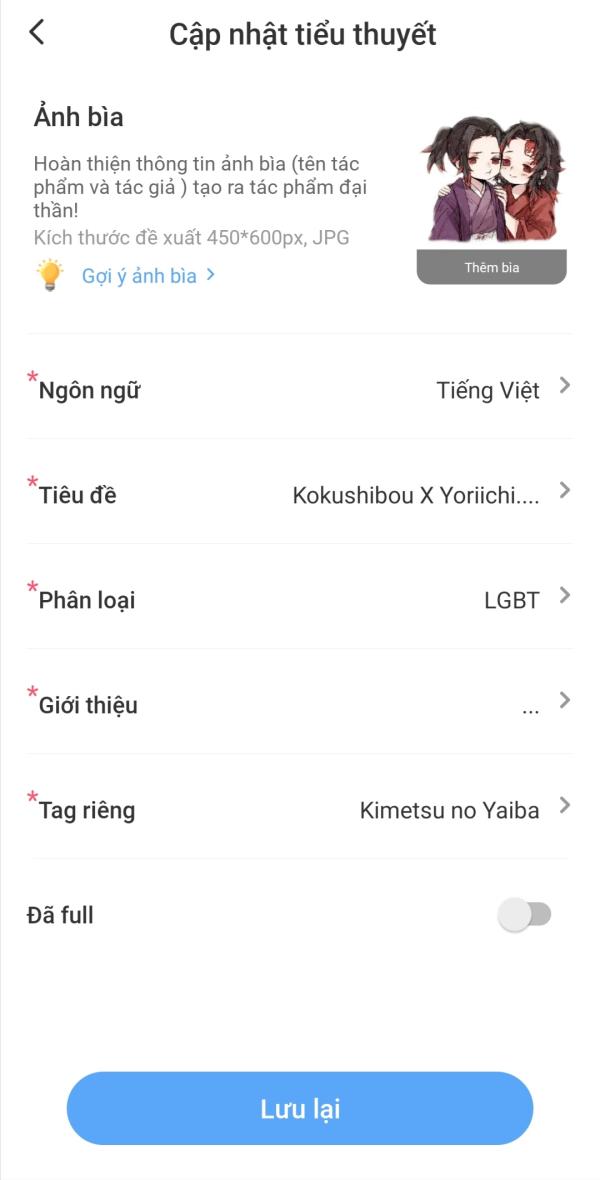Open the Ngôn ngữ language row

300,389
